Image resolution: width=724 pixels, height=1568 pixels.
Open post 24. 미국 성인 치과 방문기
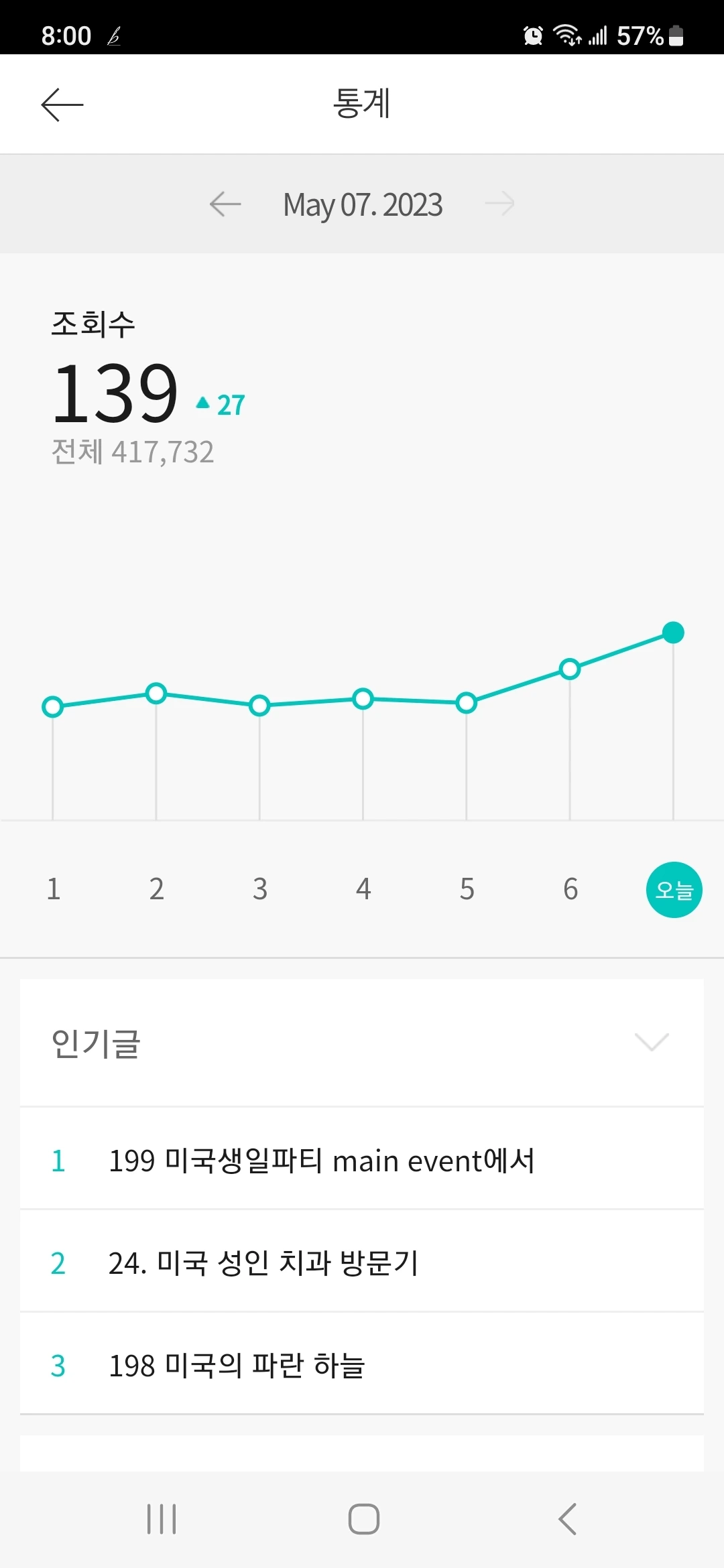tap(263, 1263)
